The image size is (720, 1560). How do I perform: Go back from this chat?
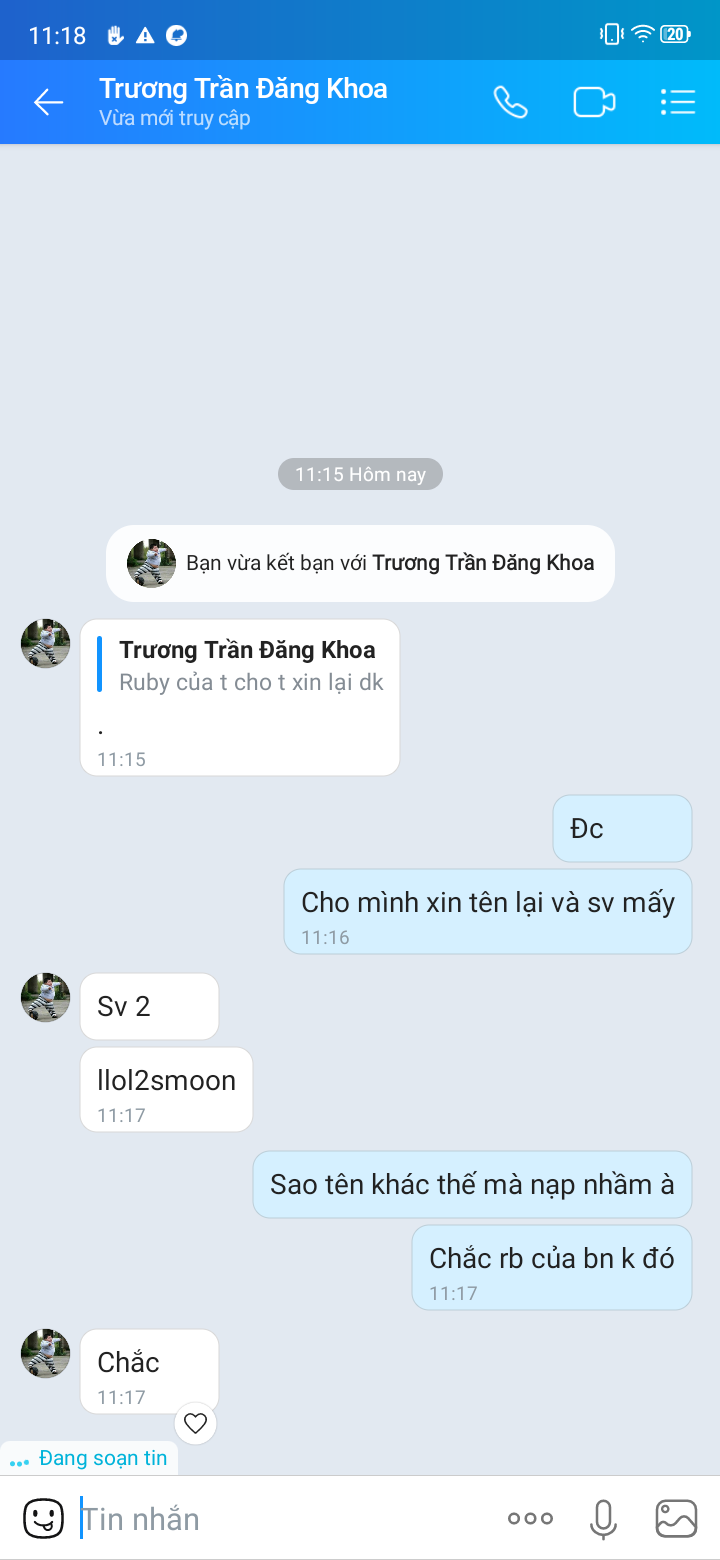click(x=48, y=102)
